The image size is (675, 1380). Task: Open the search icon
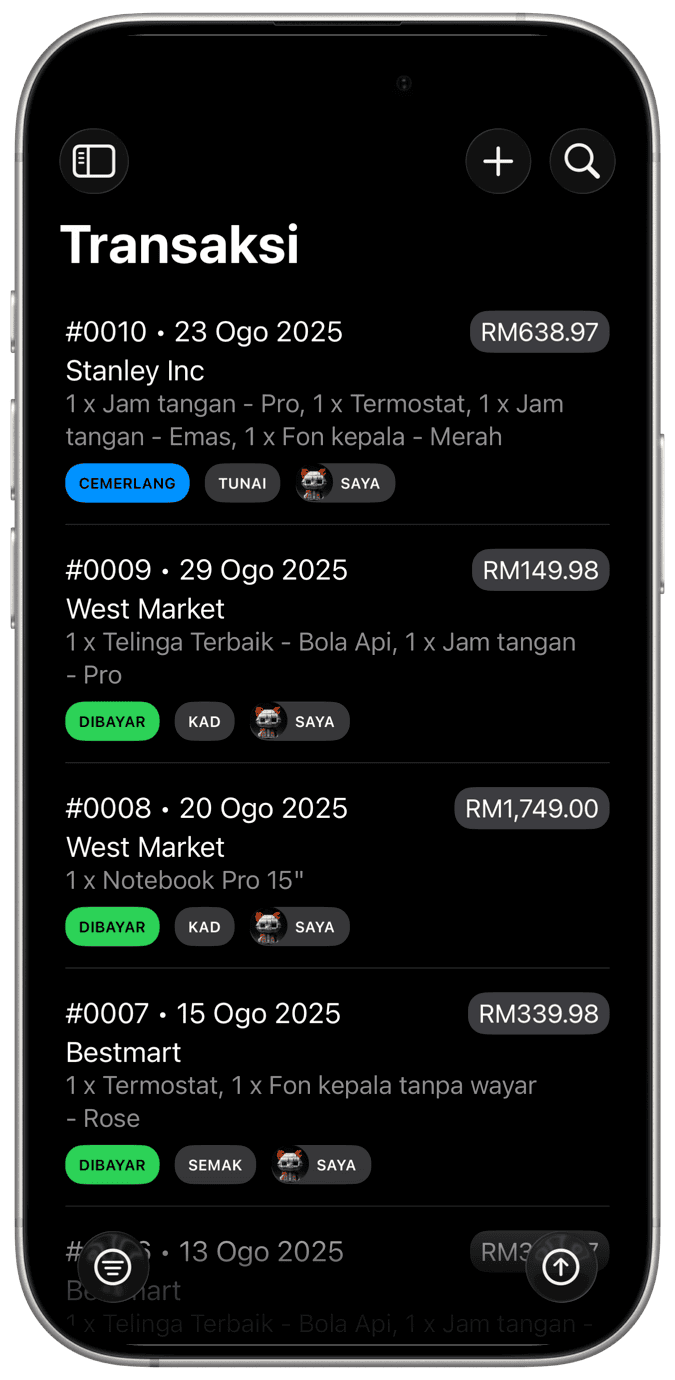(x=582, y=161)
